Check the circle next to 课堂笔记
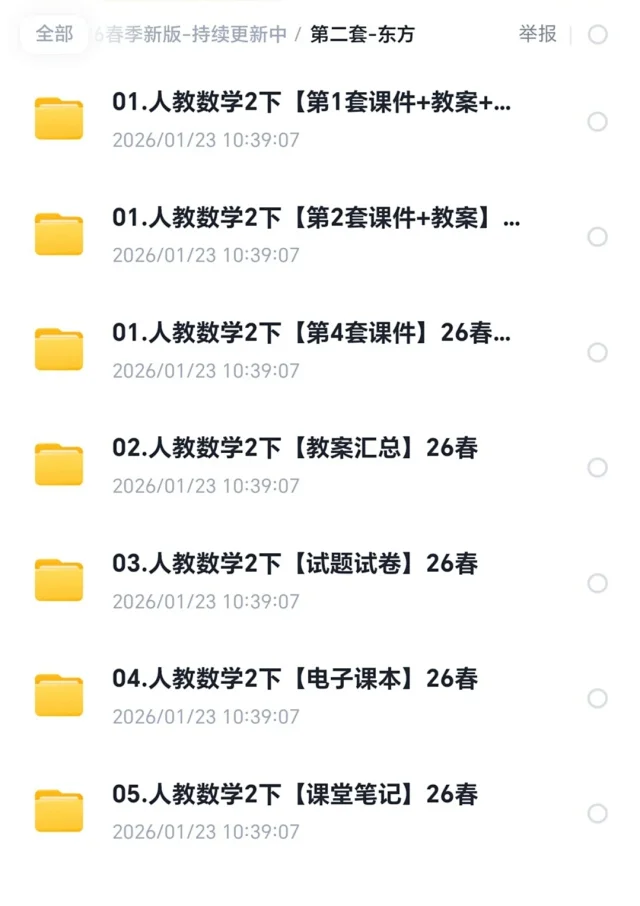640x906 pixels. point(597,814)
